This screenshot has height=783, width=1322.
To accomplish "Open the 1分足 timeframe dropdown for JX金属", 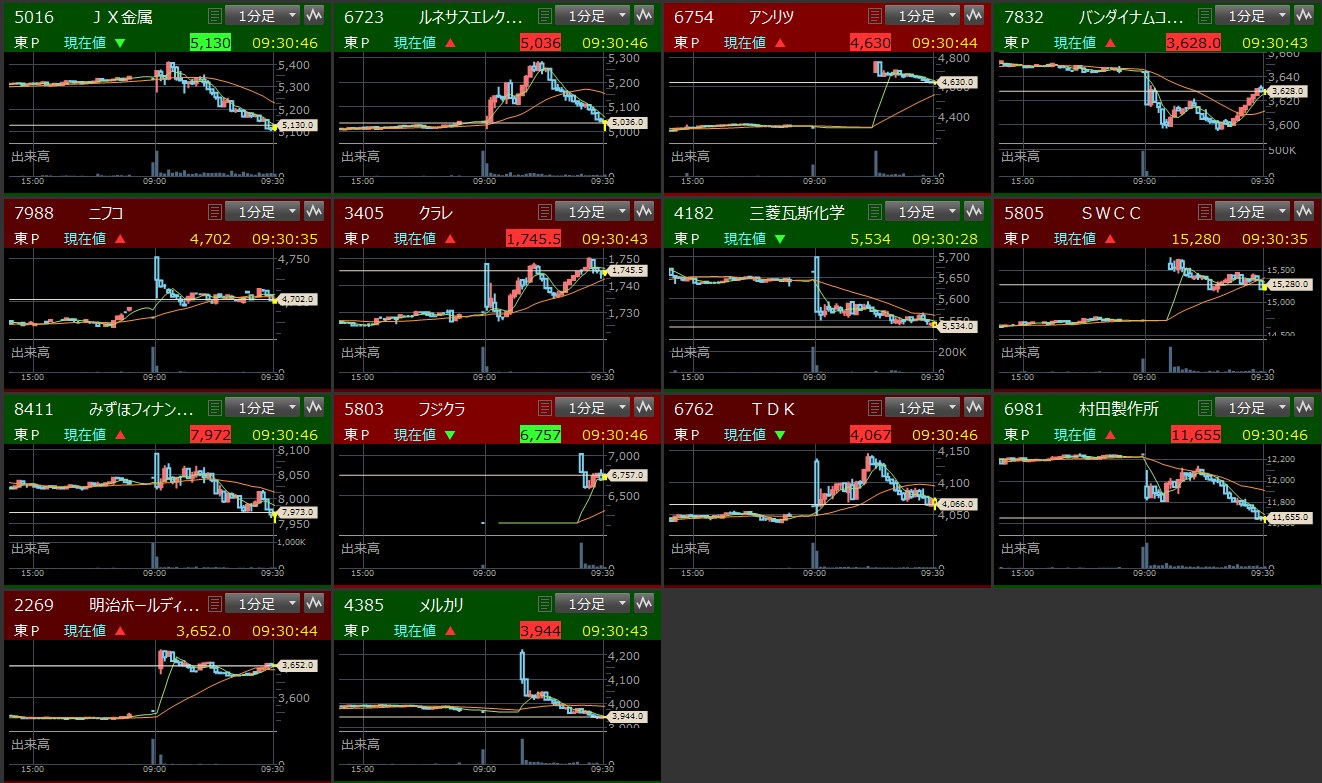I will coord(262,15).
